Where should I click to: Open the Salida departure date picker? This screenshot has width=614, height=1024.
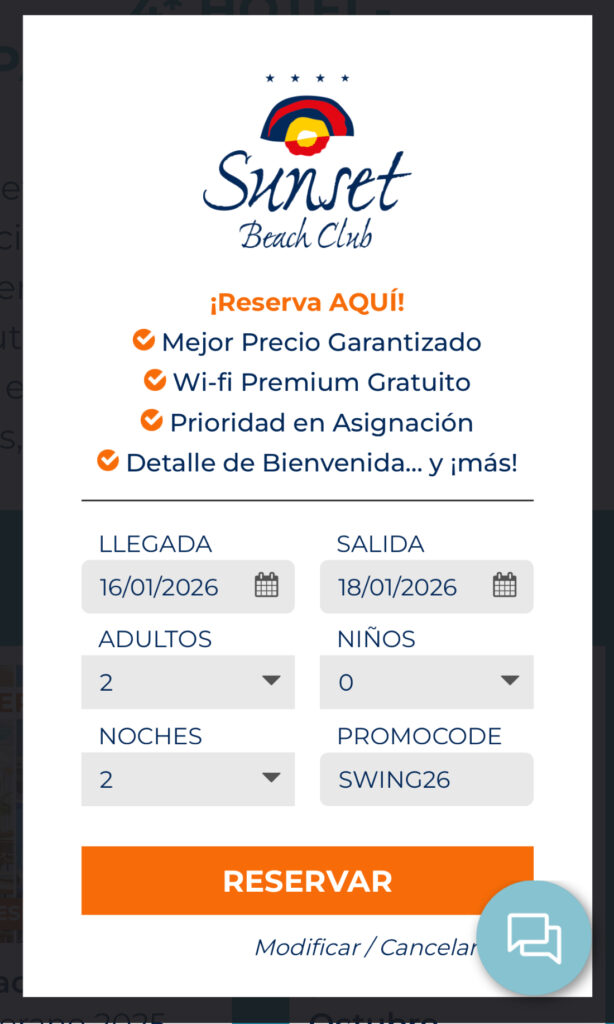(427, 586)
